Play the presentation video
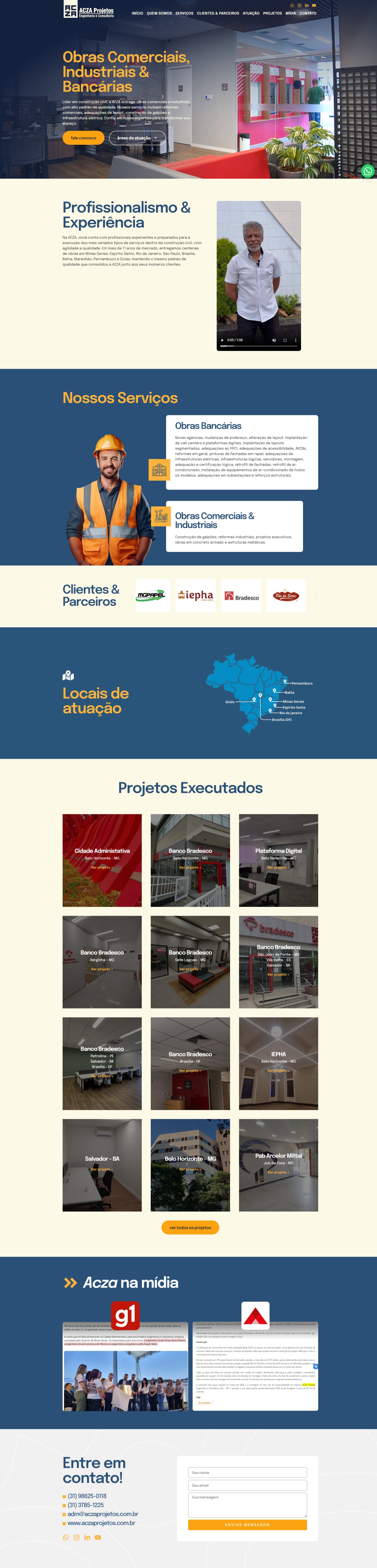Image resolution: width=377 pixels, height=1568 pixels. (222, 340)
